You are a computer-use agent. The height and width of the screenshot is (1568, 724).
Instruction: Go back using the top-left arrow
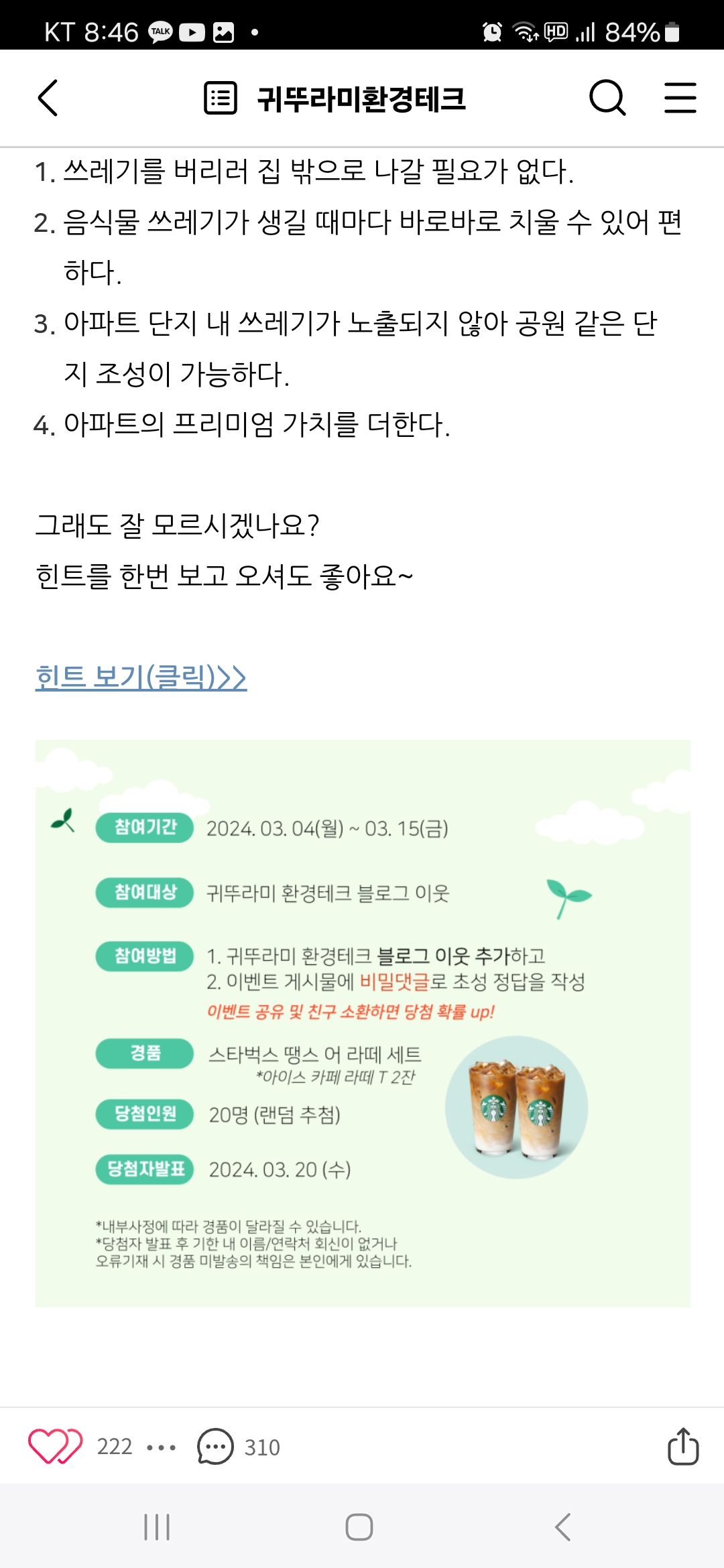click(x=48, y=98)
